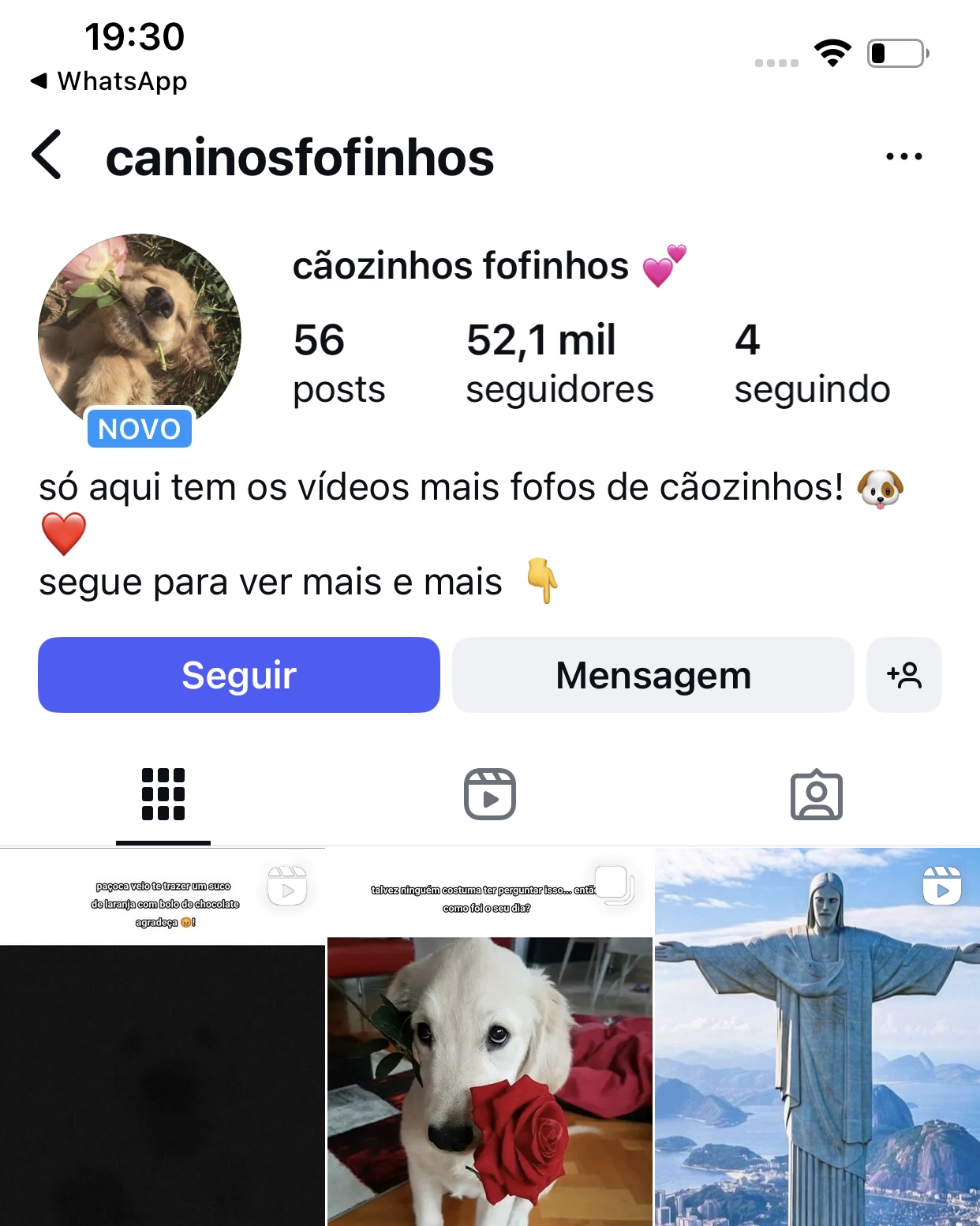Return to WhatsApp via the breadcrumb
The width and height of the screenshot is (980, 1226).
[109, 81]
